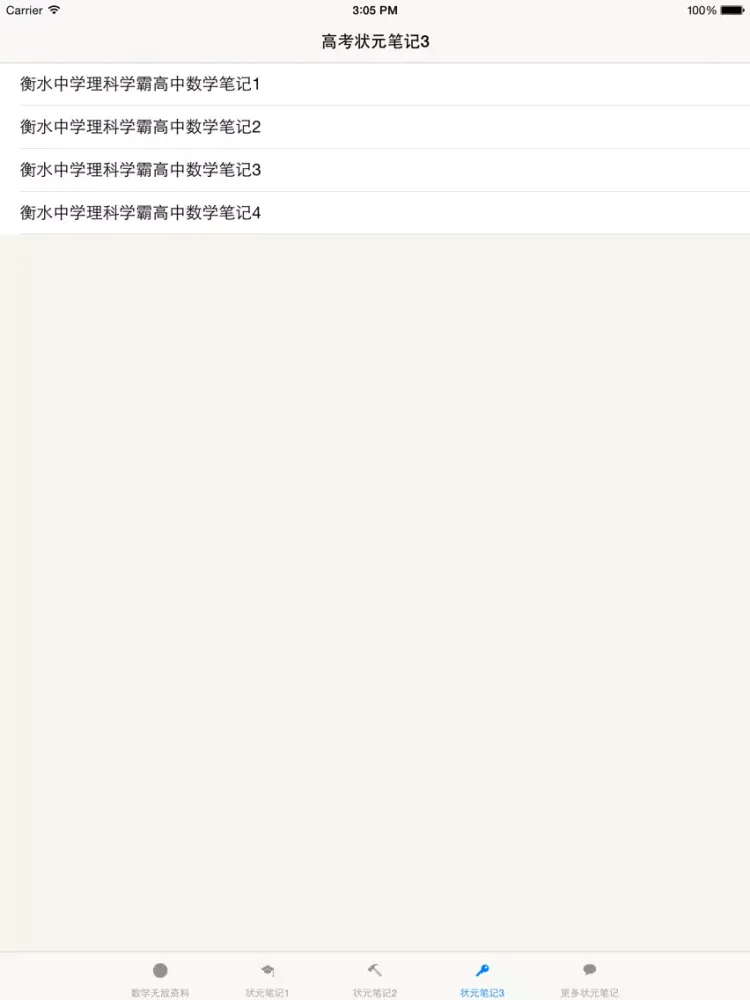Viewport: 750px width, 1000px height.
Task: Tap the graduation cap icon for 状元笔记1
Action: pos(267,969)
